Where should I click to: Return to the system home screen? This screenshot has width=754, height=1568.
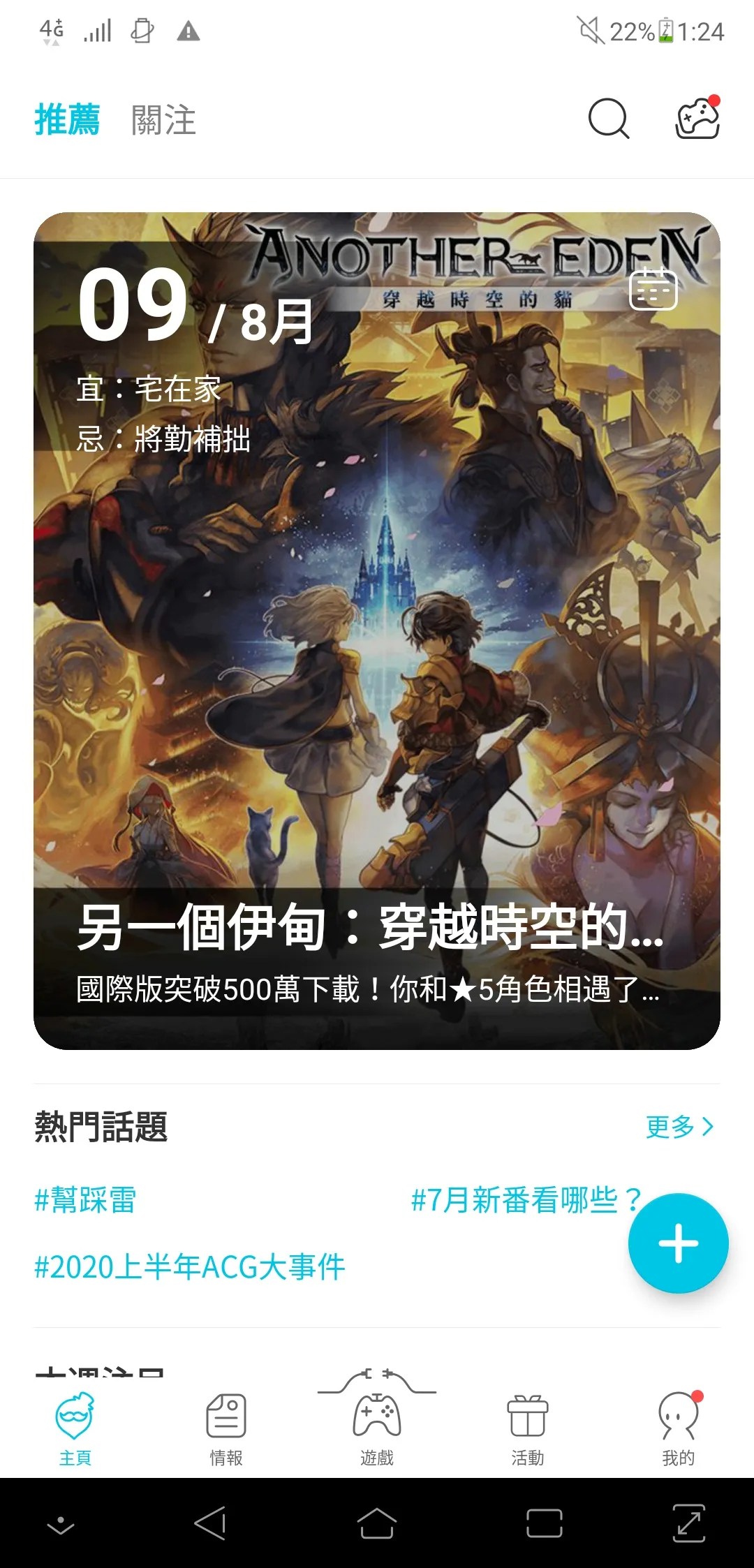(377, 1523)
